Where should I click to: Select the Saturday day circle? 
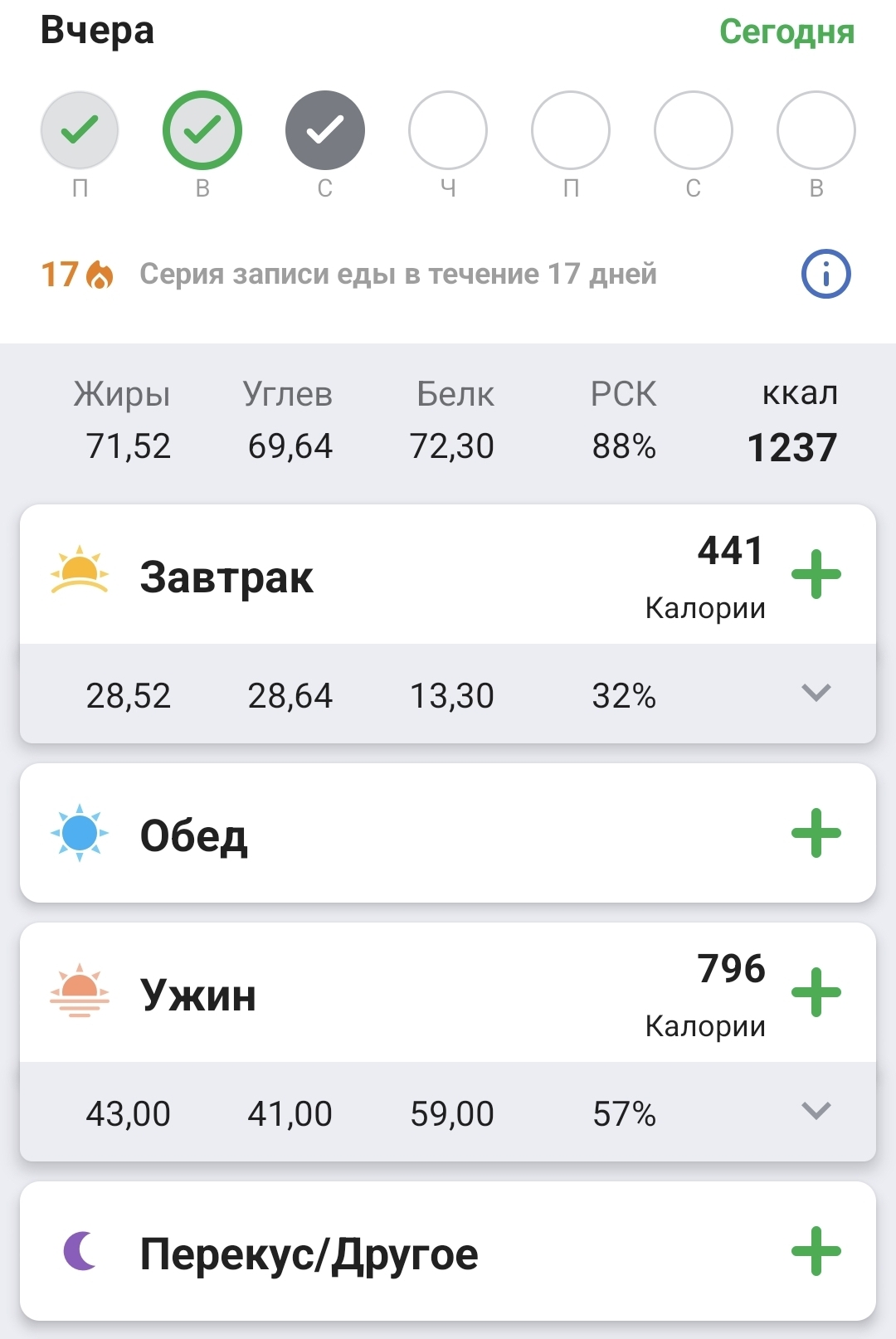coord(694,130)
